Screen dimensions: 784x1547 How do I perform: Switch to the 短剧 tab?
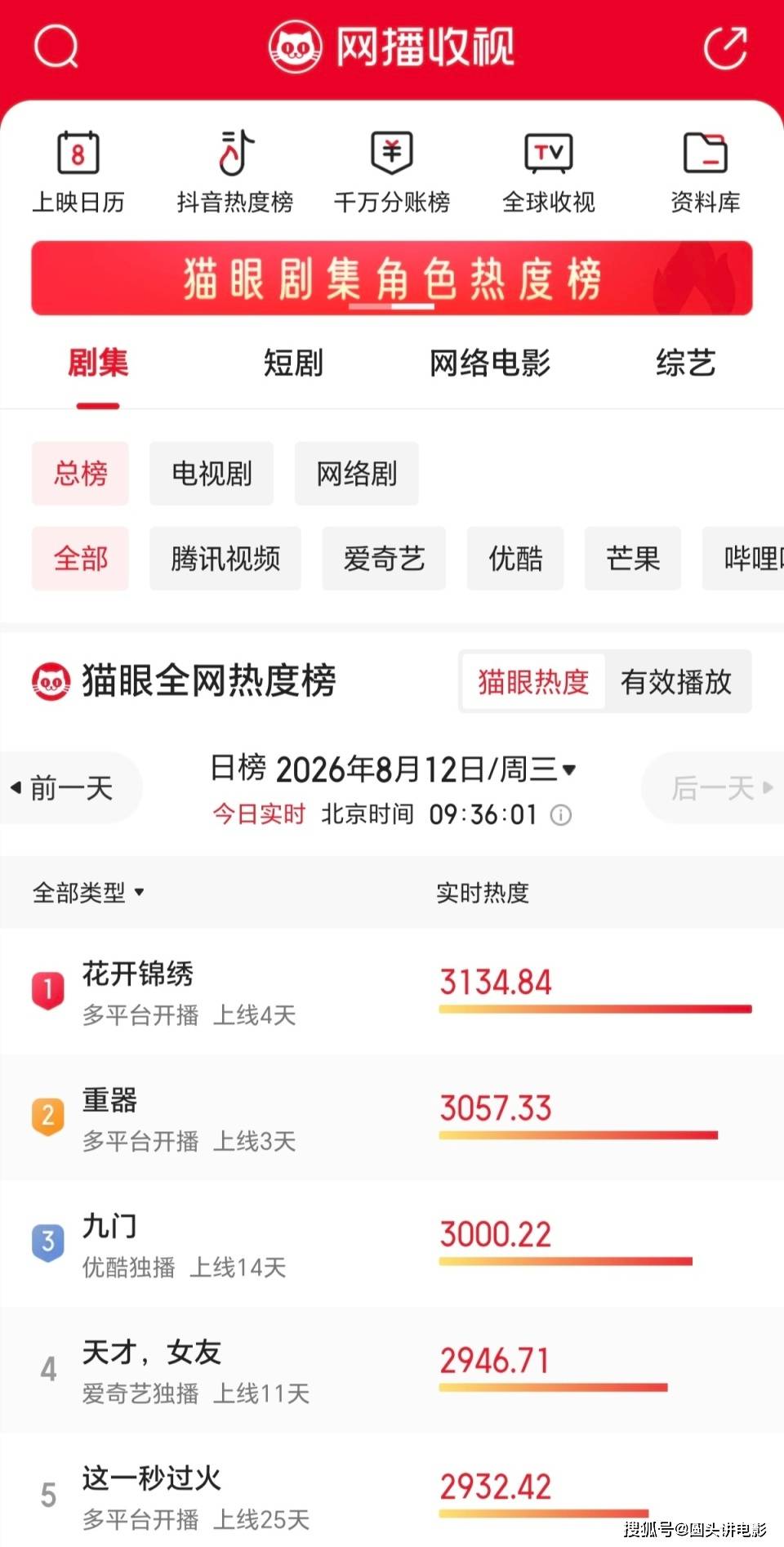click(x=293, y=363)
